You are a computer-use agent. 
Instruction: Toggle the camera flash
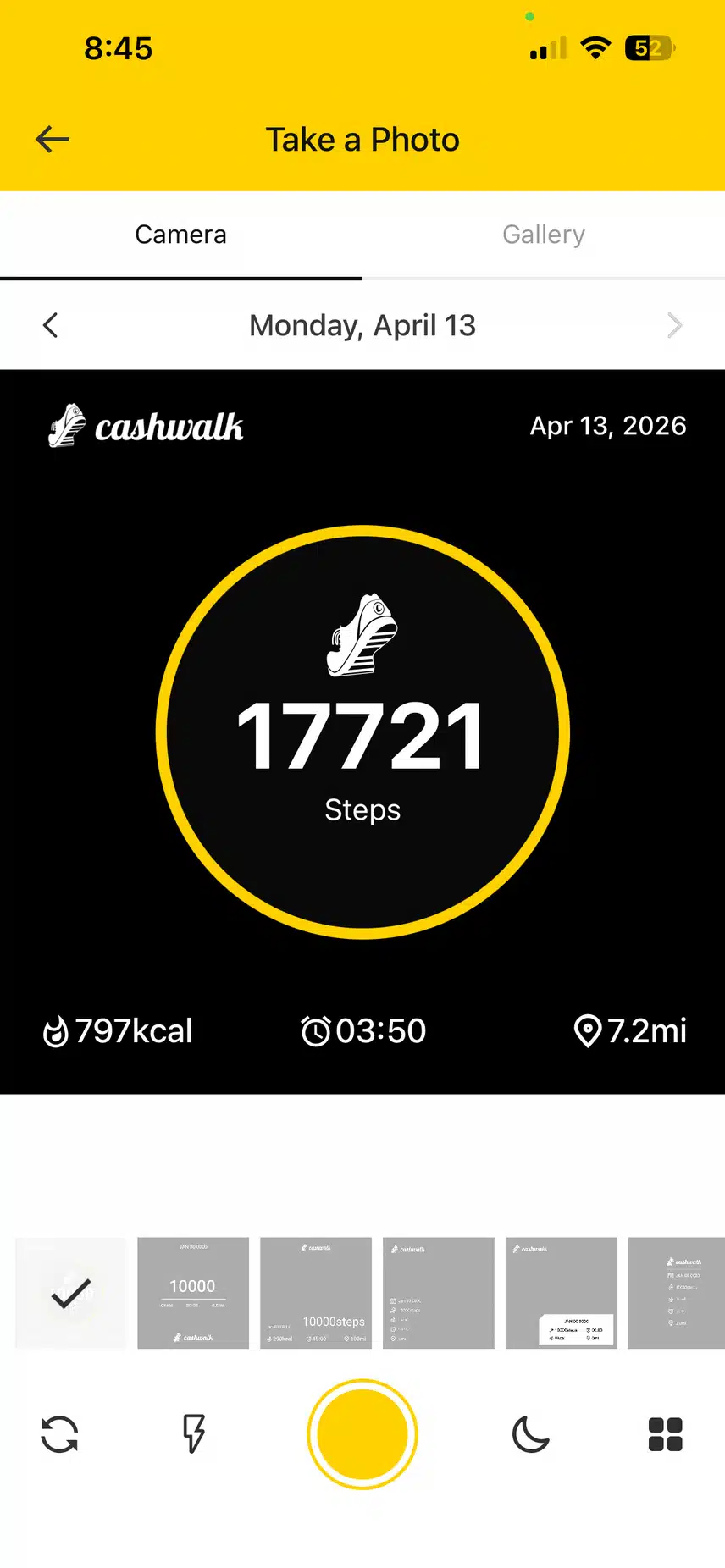194,1434
